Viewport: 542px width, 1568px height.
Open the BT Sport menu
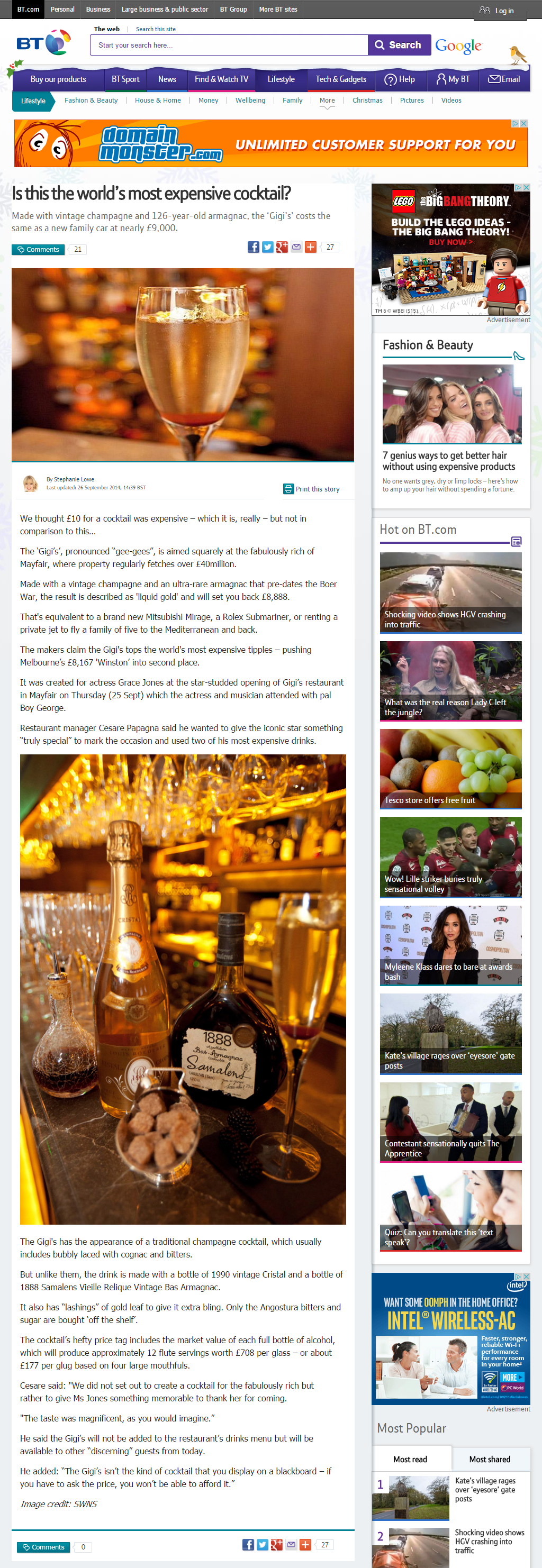pyautogui.click(x=125, y=79)
